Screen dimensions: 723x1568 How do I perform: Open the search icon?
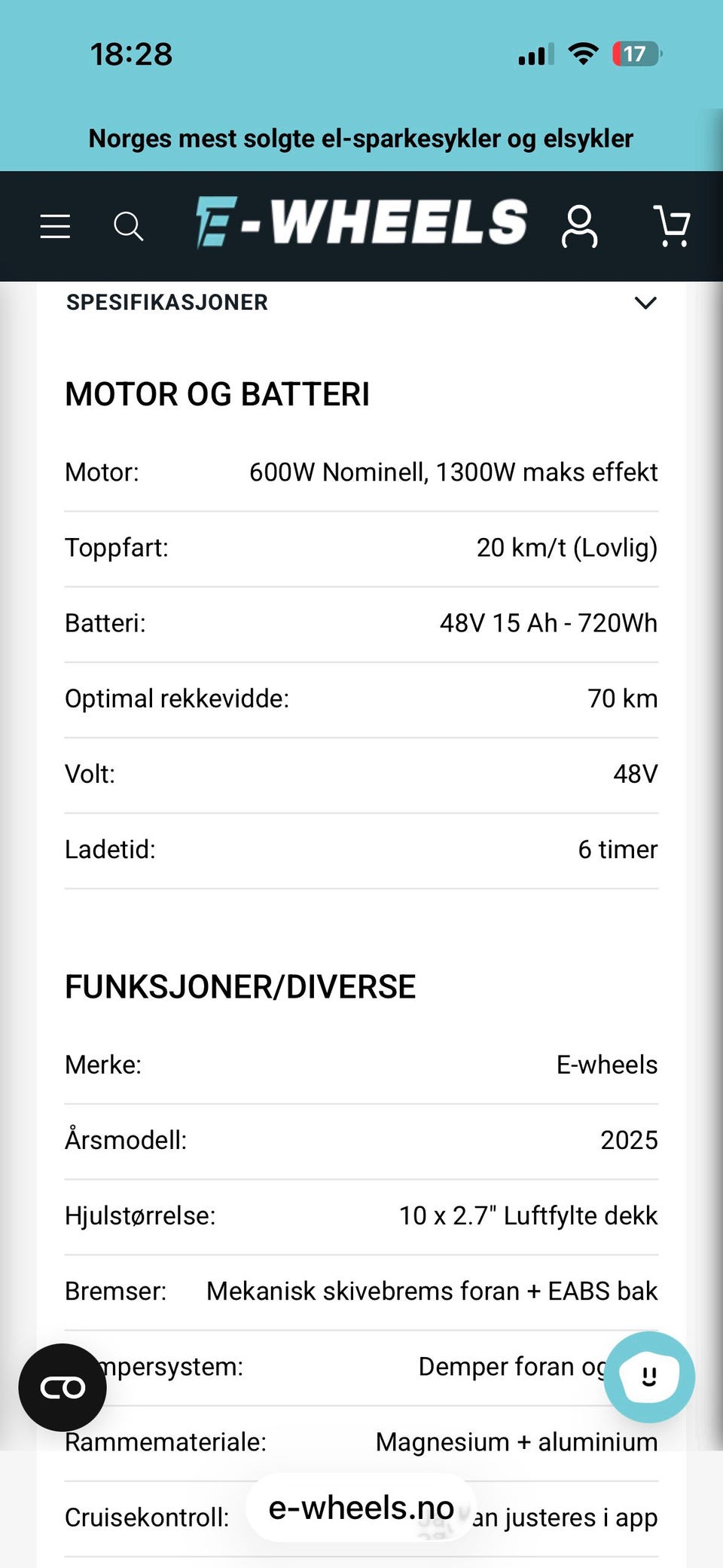point(128,226)
